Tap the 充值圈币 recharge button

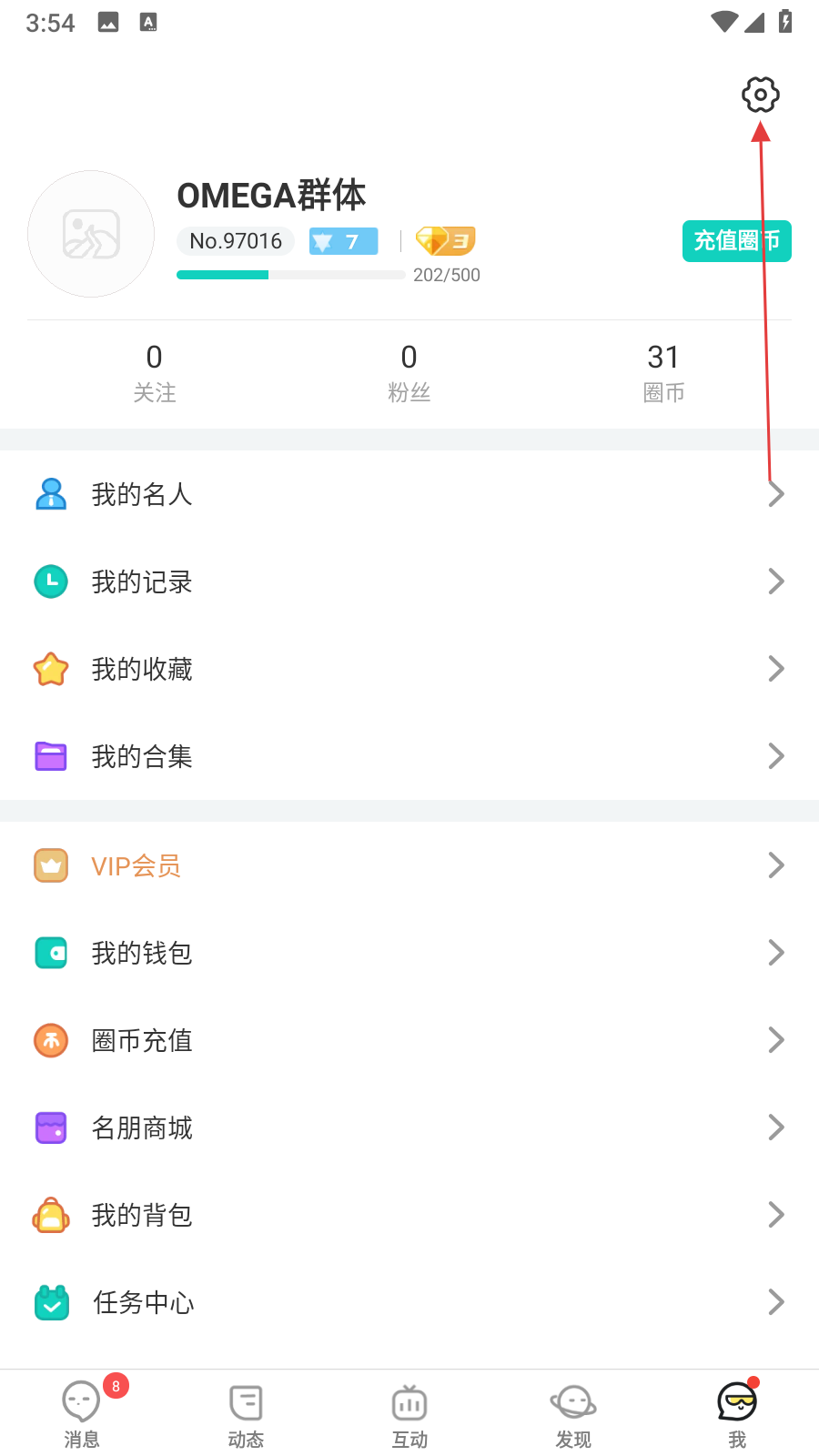(x=736, y=241)
